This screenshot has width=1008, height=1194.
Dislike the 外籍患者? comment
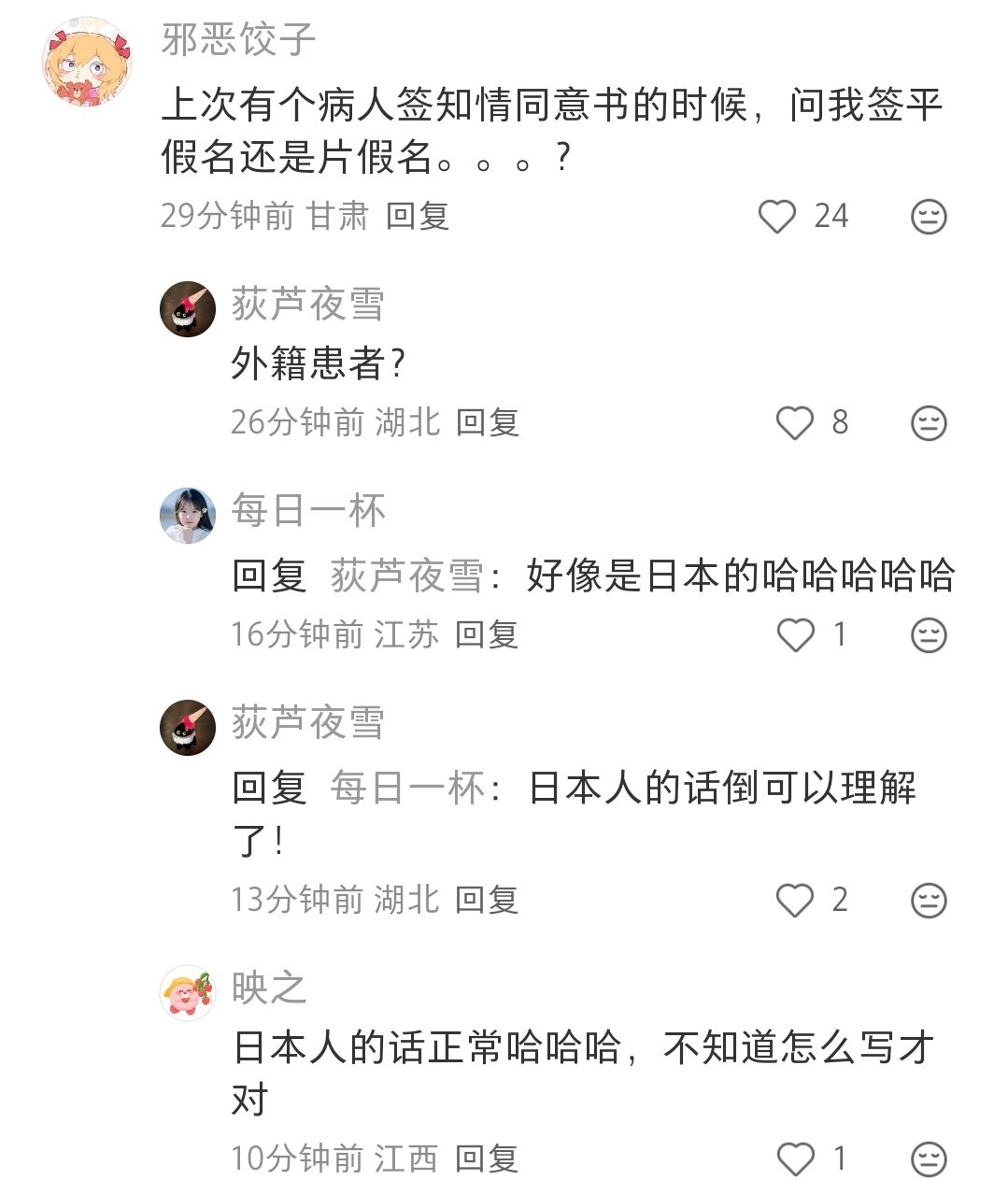[929, 423]
